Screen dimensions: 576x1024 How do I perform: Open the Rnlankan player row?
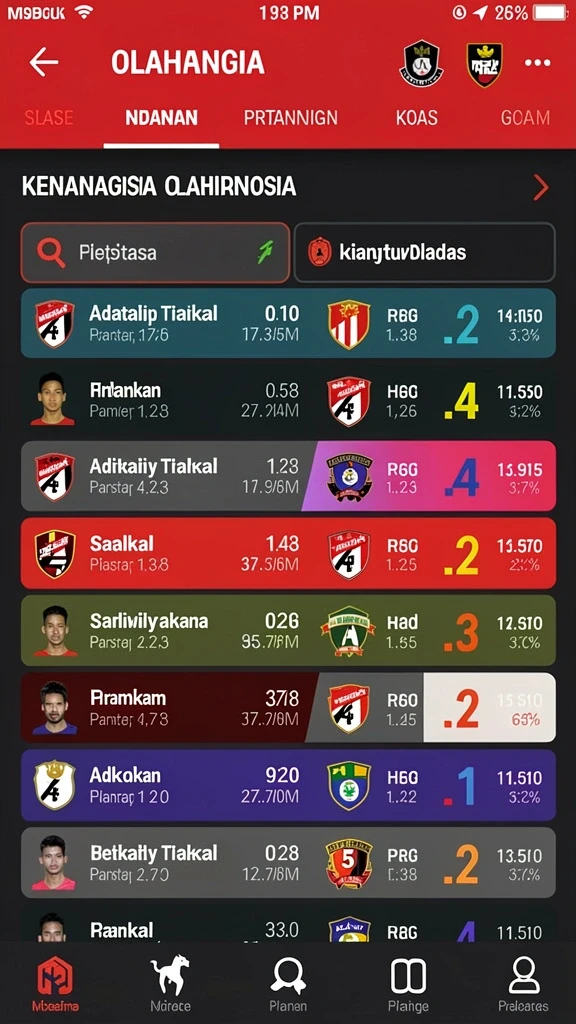[x=288, y=400]
